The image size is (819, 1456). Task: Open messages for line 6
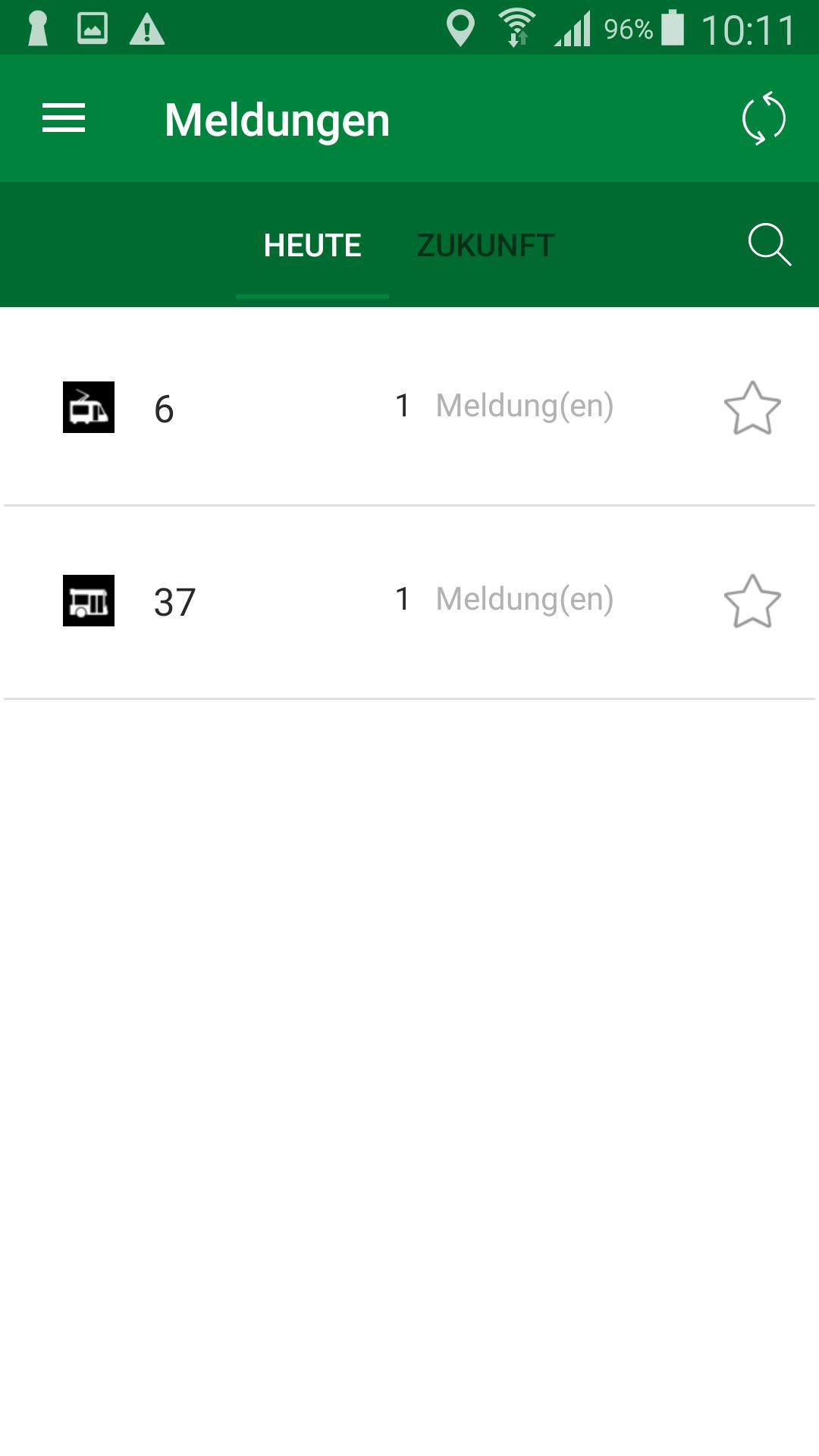tap(341, 407)
